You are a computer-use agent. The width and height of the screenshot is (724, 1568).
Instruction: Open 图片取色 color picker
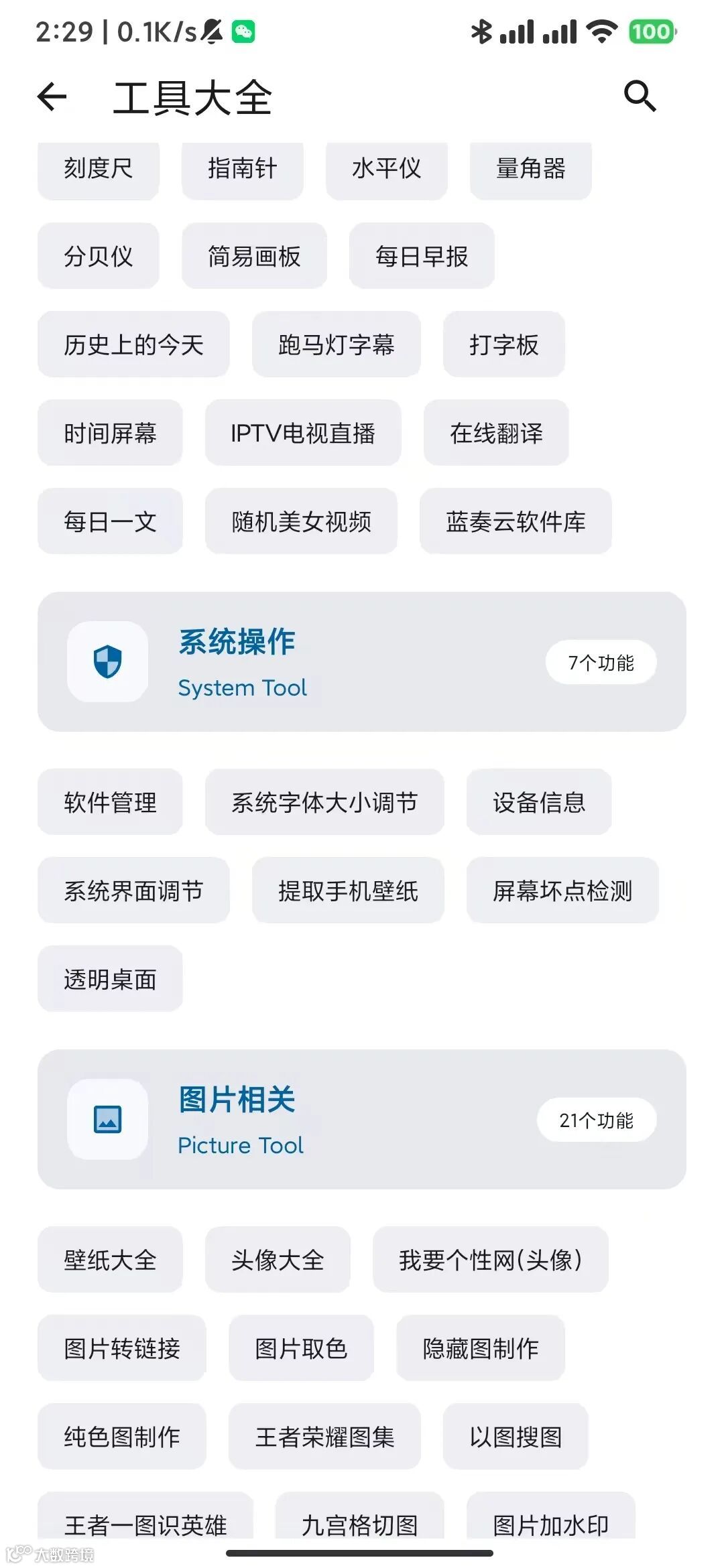pyautogui.click(x=301, y=1349)
